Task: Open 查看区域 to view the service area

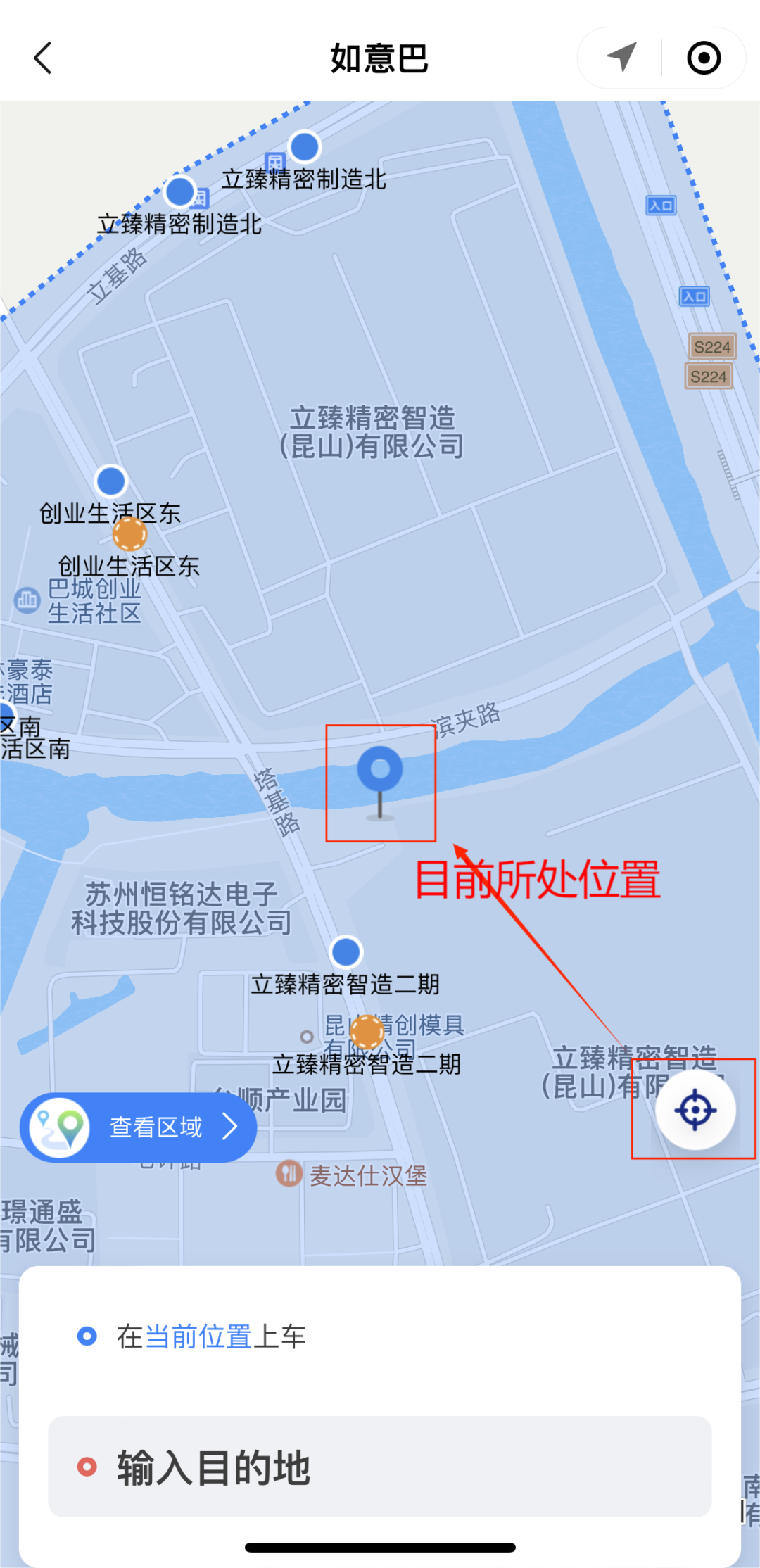Action: click(139, 1127)
